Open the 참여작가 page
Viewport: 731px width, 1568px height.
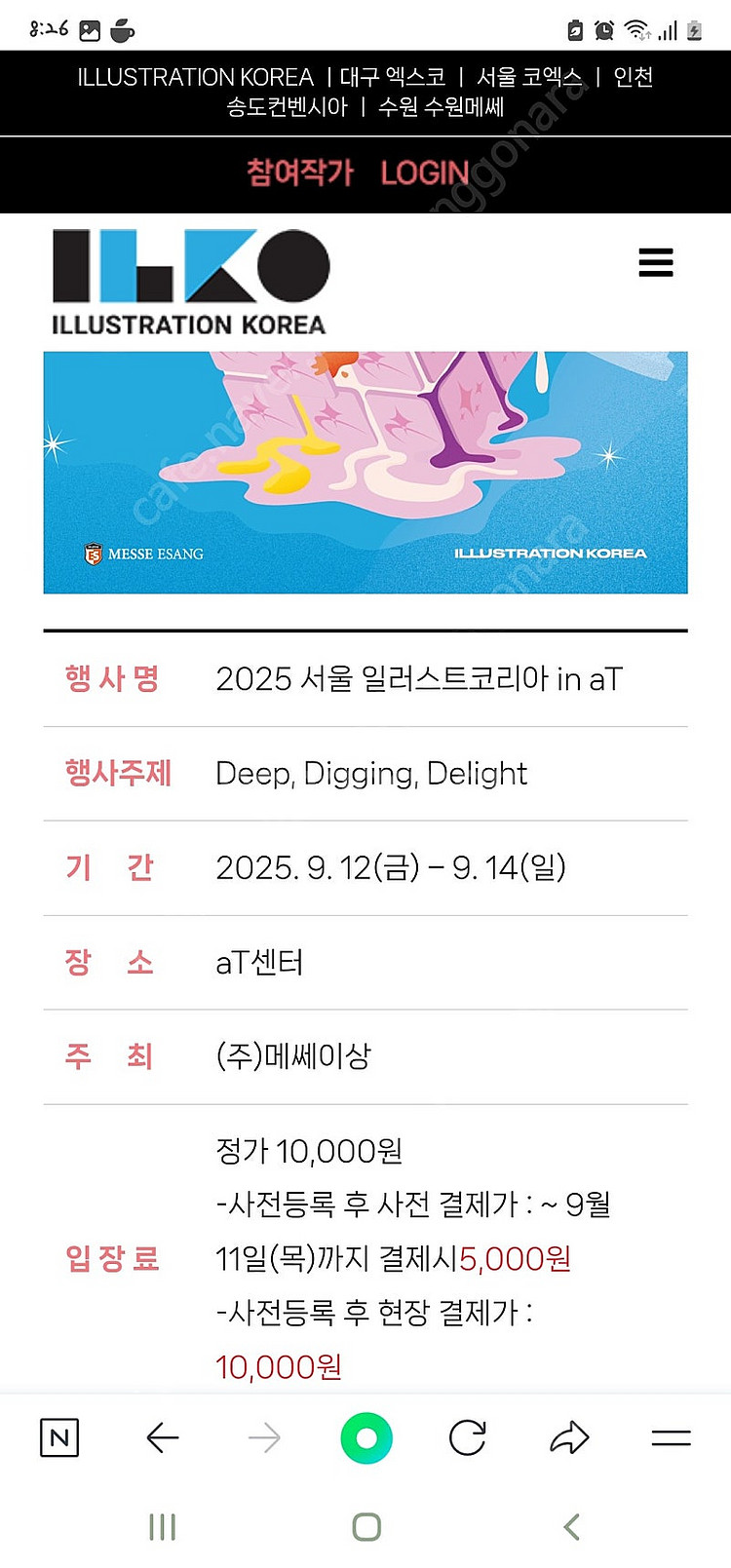(299, 172)
